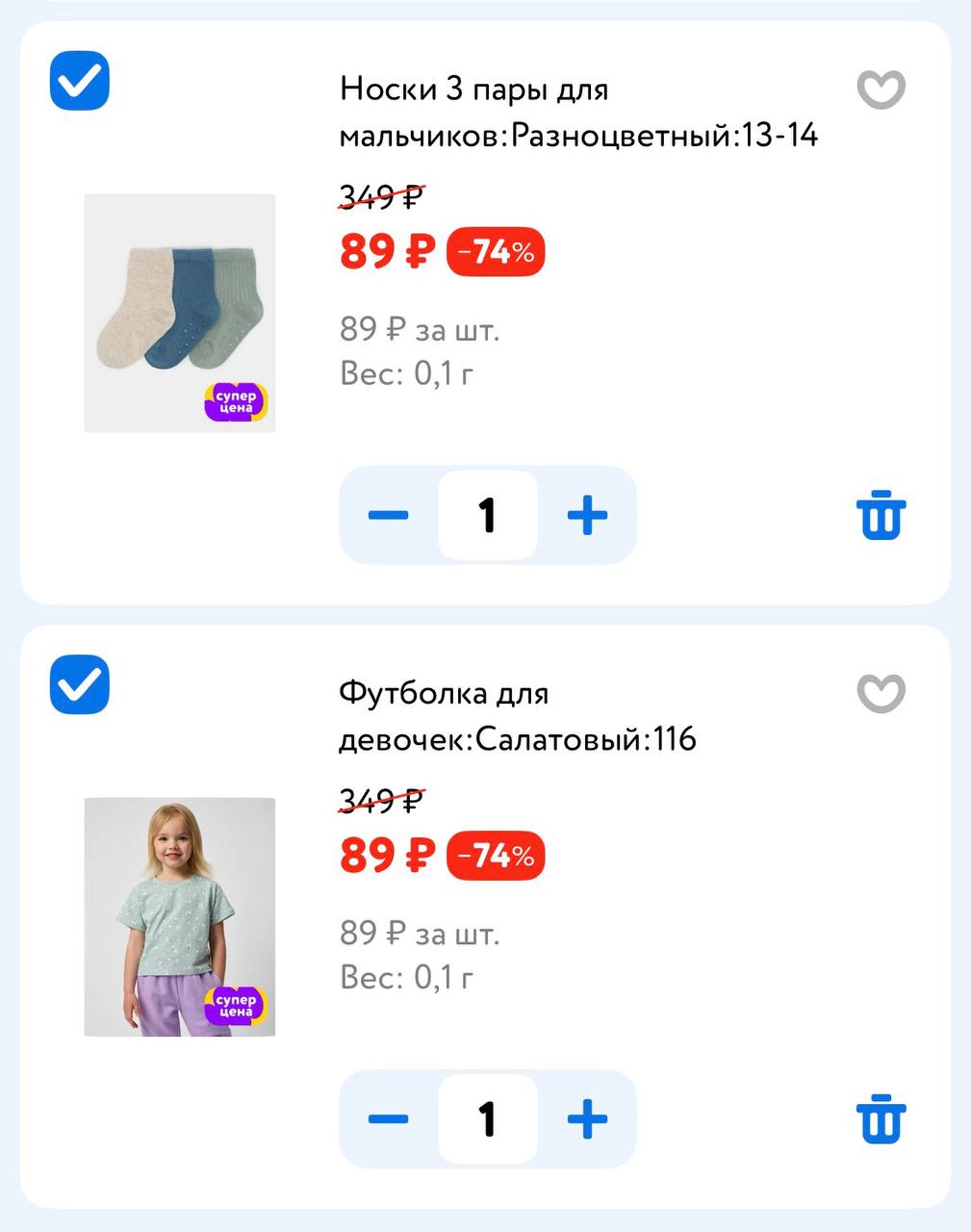The image size is (971, 1232).
Task: Tap the socks quantity field showing 1
Action: pyautogui.click(x=488, y=515)
